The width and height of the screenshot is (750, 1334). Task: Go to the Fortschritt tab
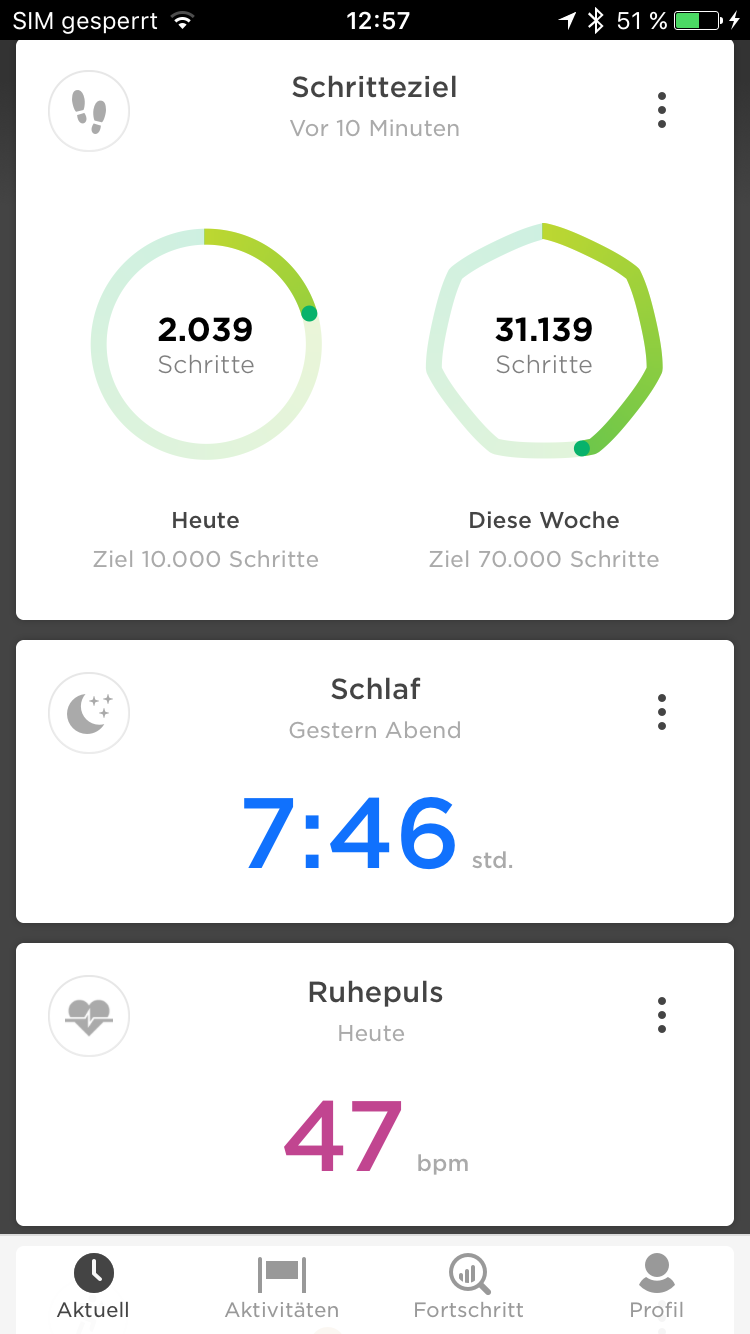click(x=468, y=1287)
